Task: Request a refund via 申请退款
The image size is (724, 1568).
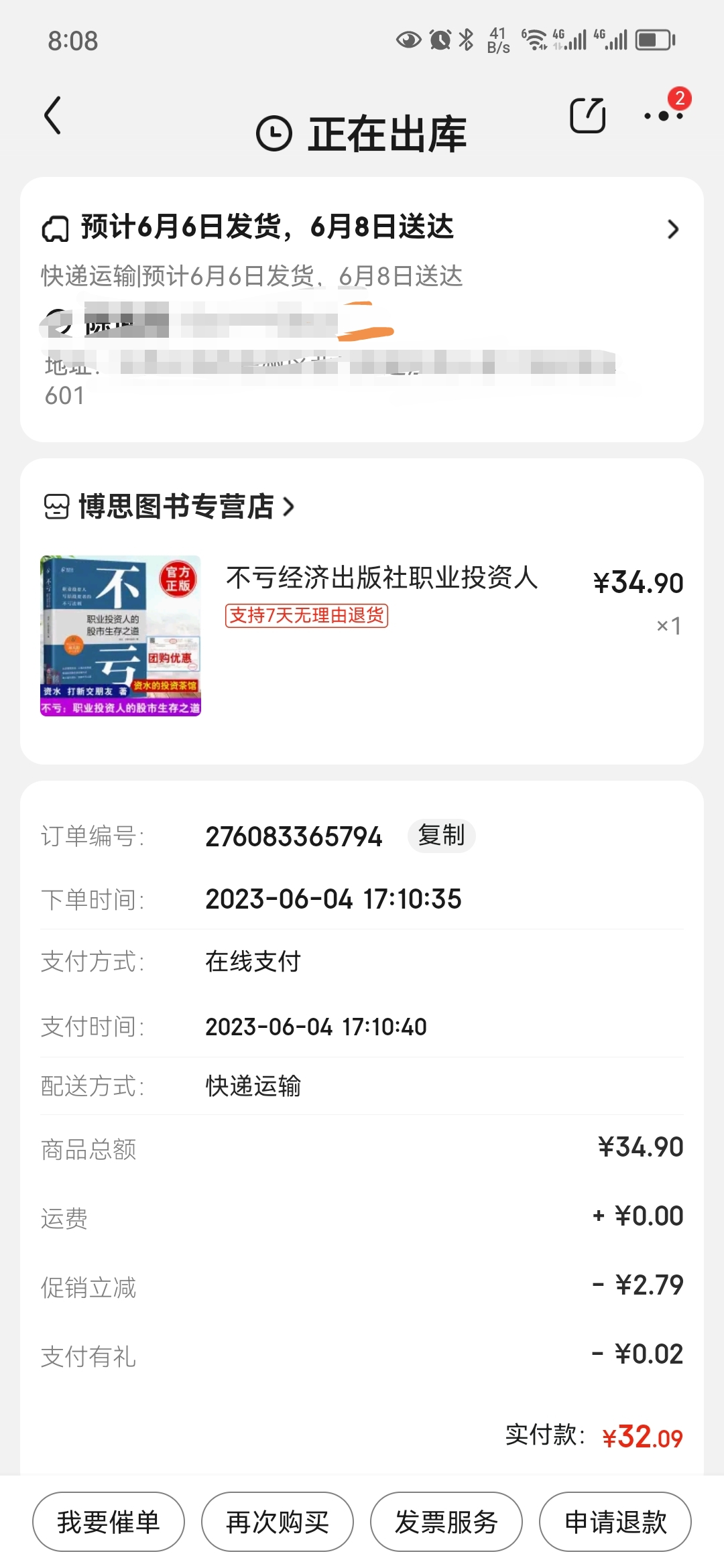Action: click(615, 1521)
